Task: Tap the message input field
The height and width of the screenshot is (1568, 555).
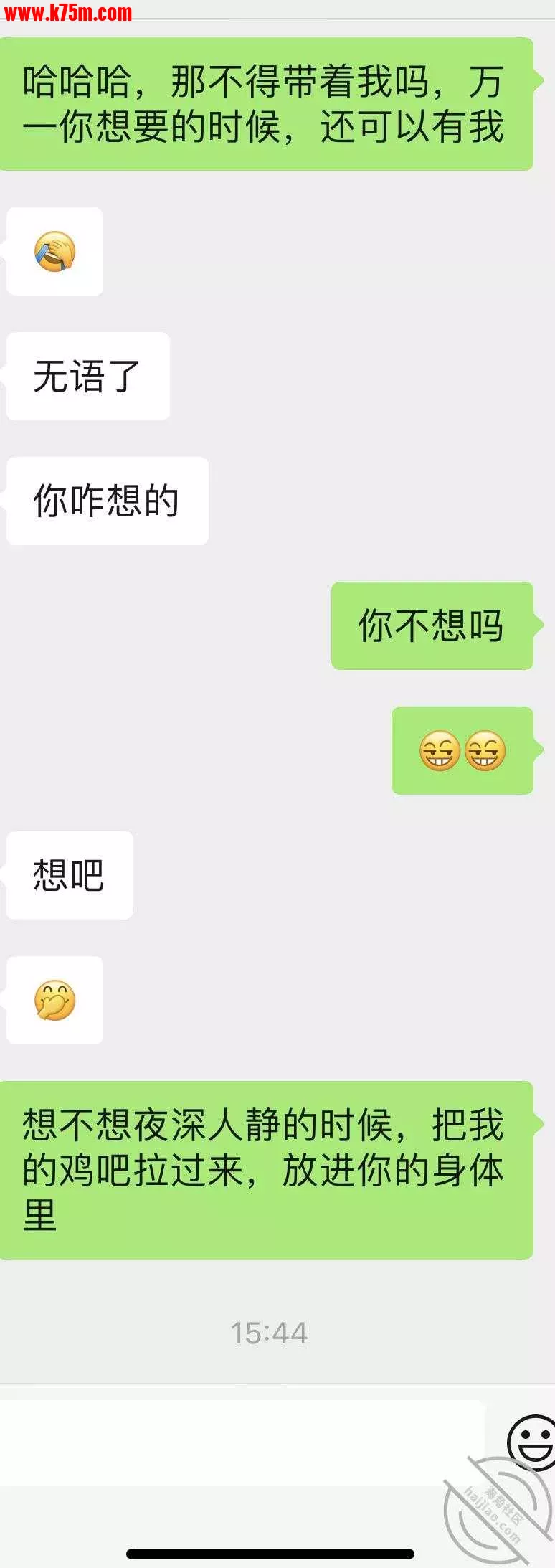Action: (x=242, y=1442)
